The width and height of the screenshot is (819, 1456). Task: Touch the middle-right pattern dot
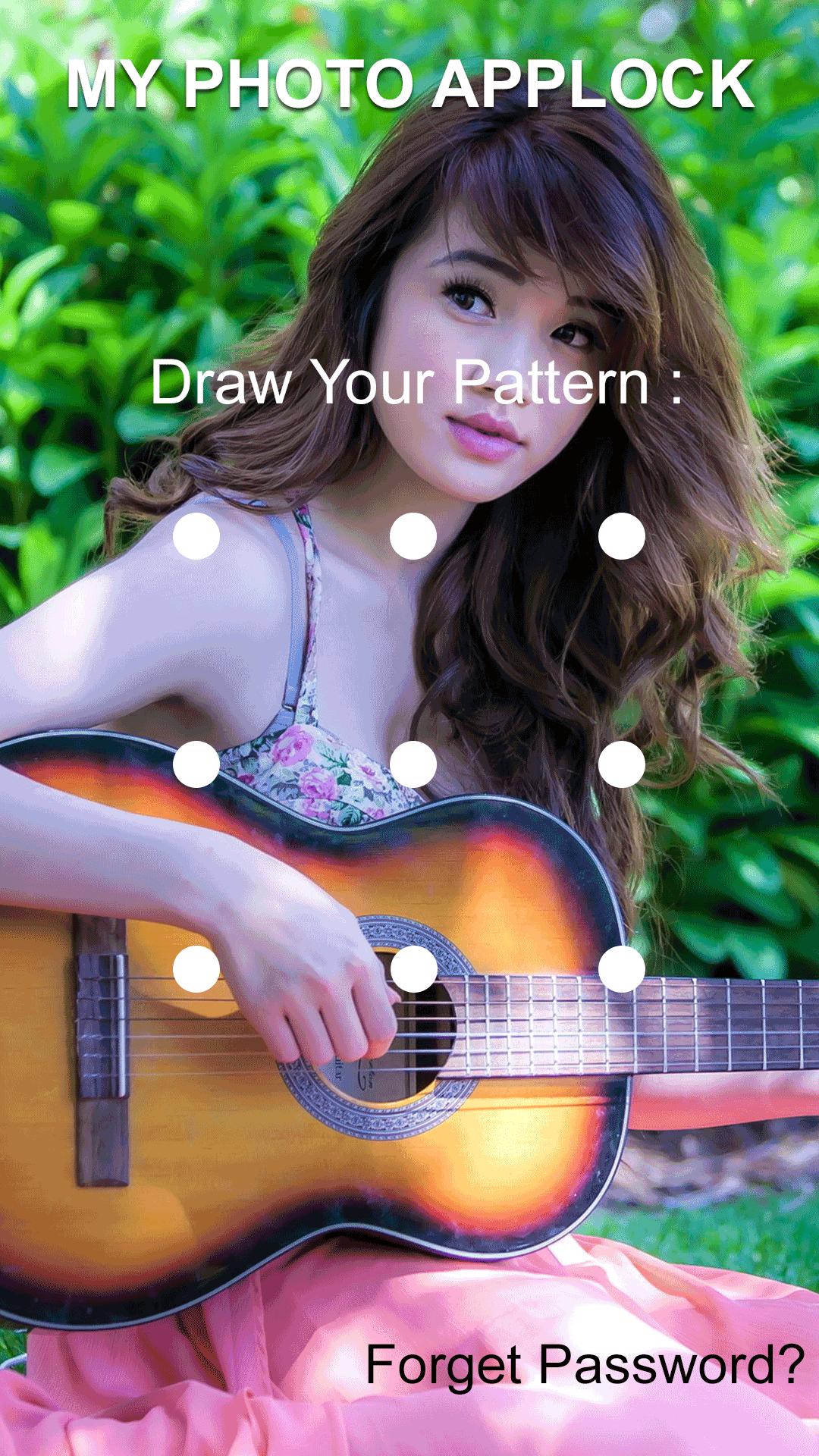[622, 764]
